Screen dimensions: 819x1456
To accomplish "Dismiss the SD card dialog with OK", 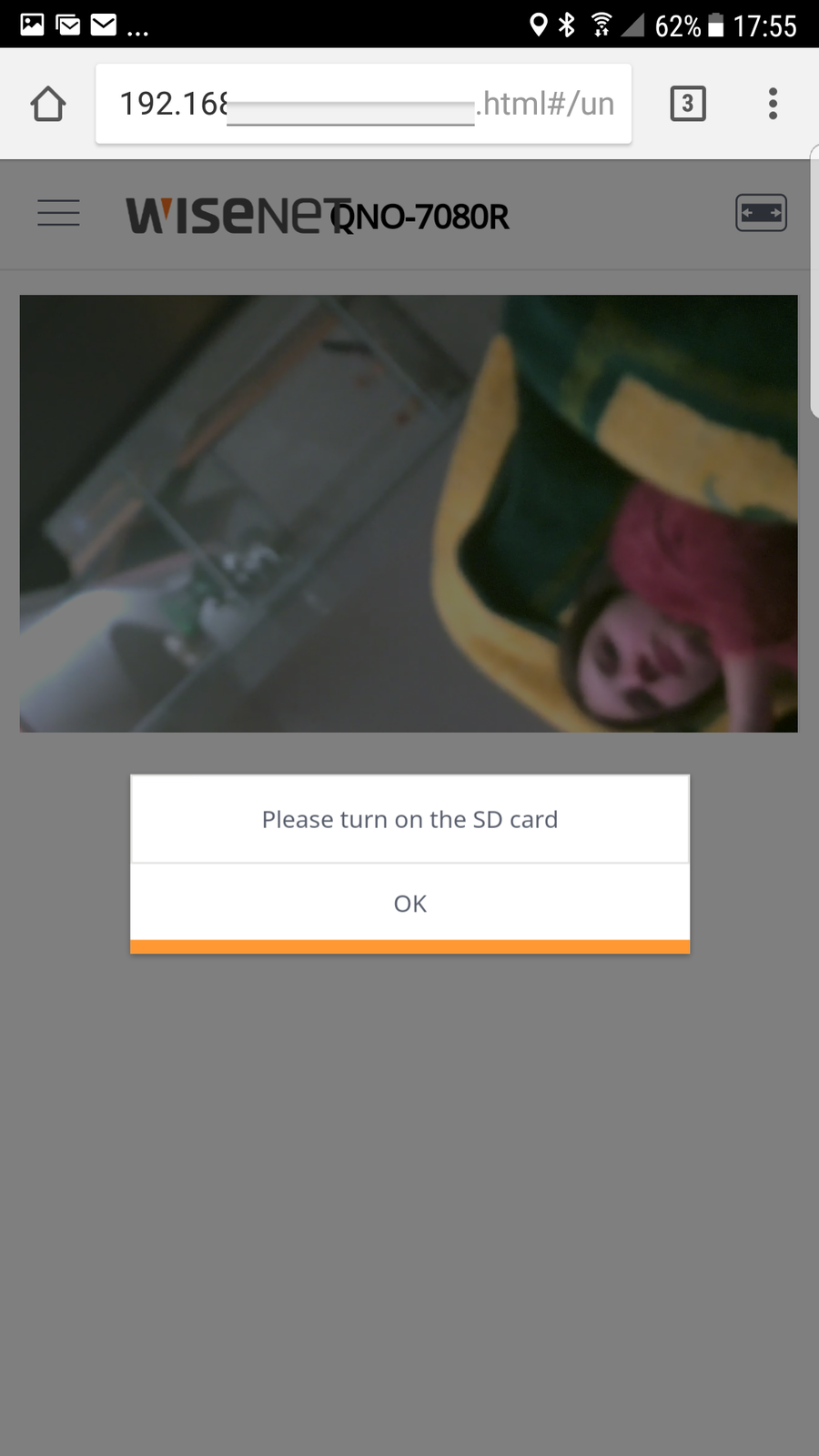I will click(409, 903).
